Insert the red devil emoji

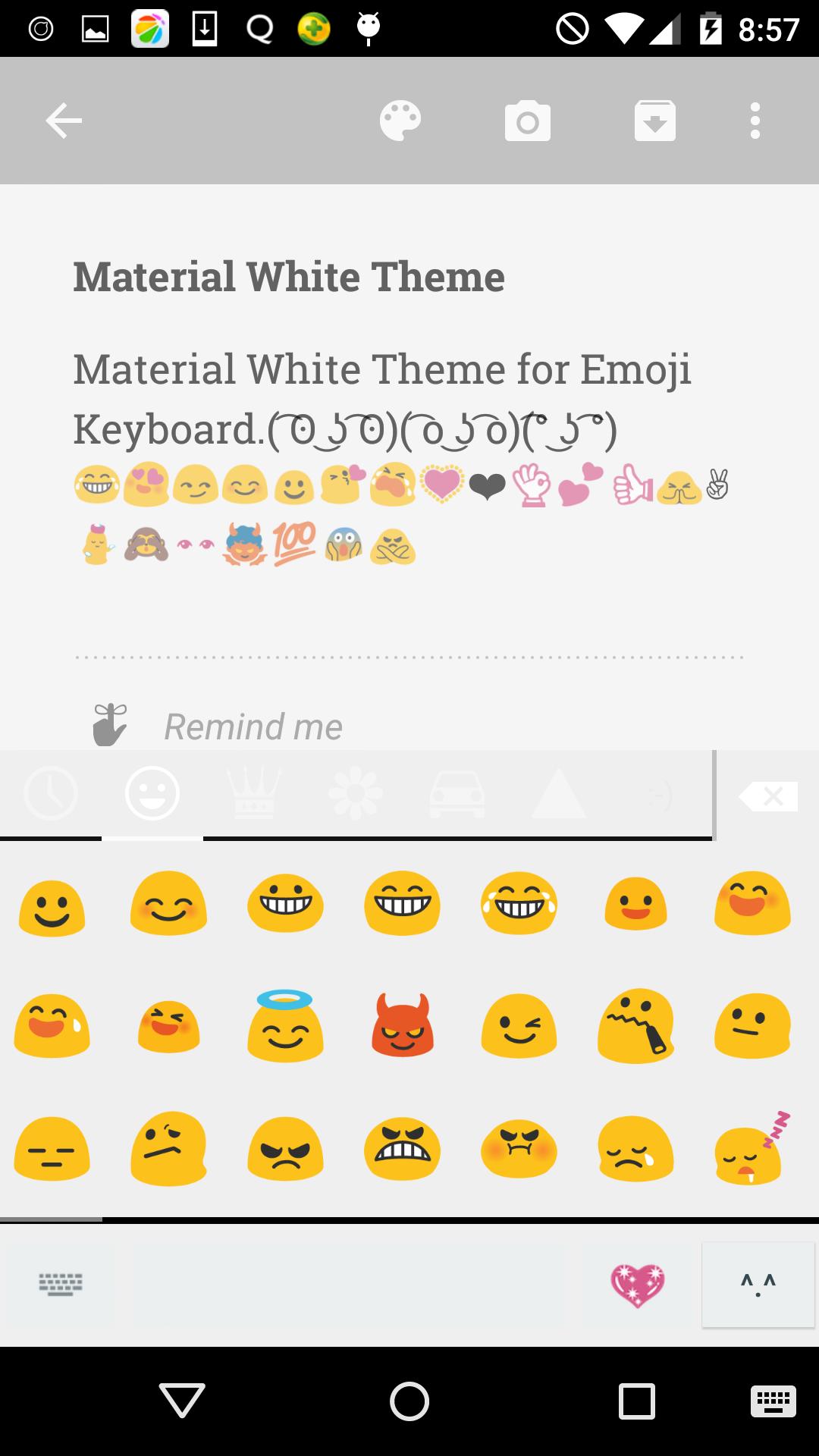402,1025
